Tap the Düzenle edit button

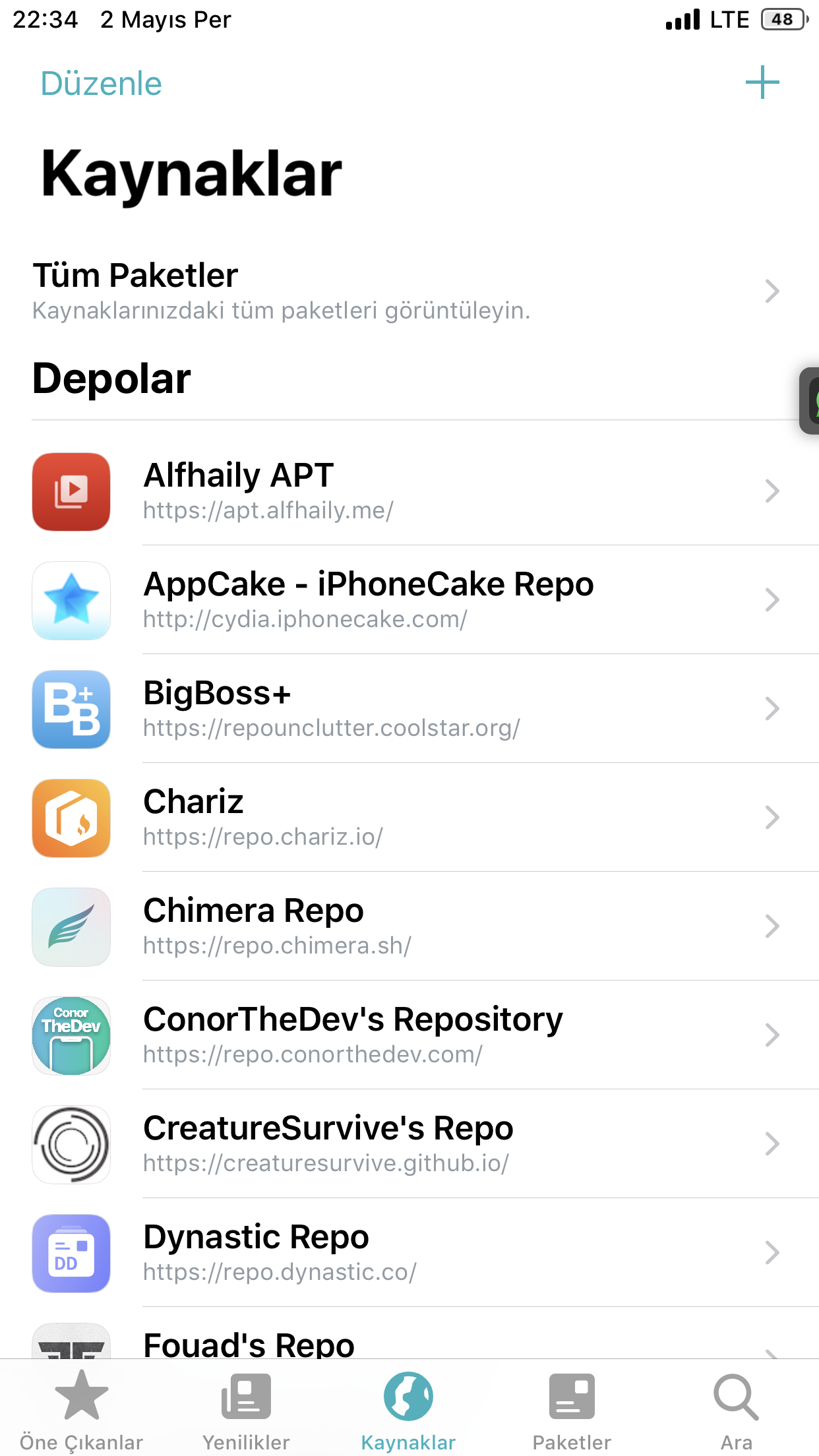pyautogui.click(x=101, y=84)
